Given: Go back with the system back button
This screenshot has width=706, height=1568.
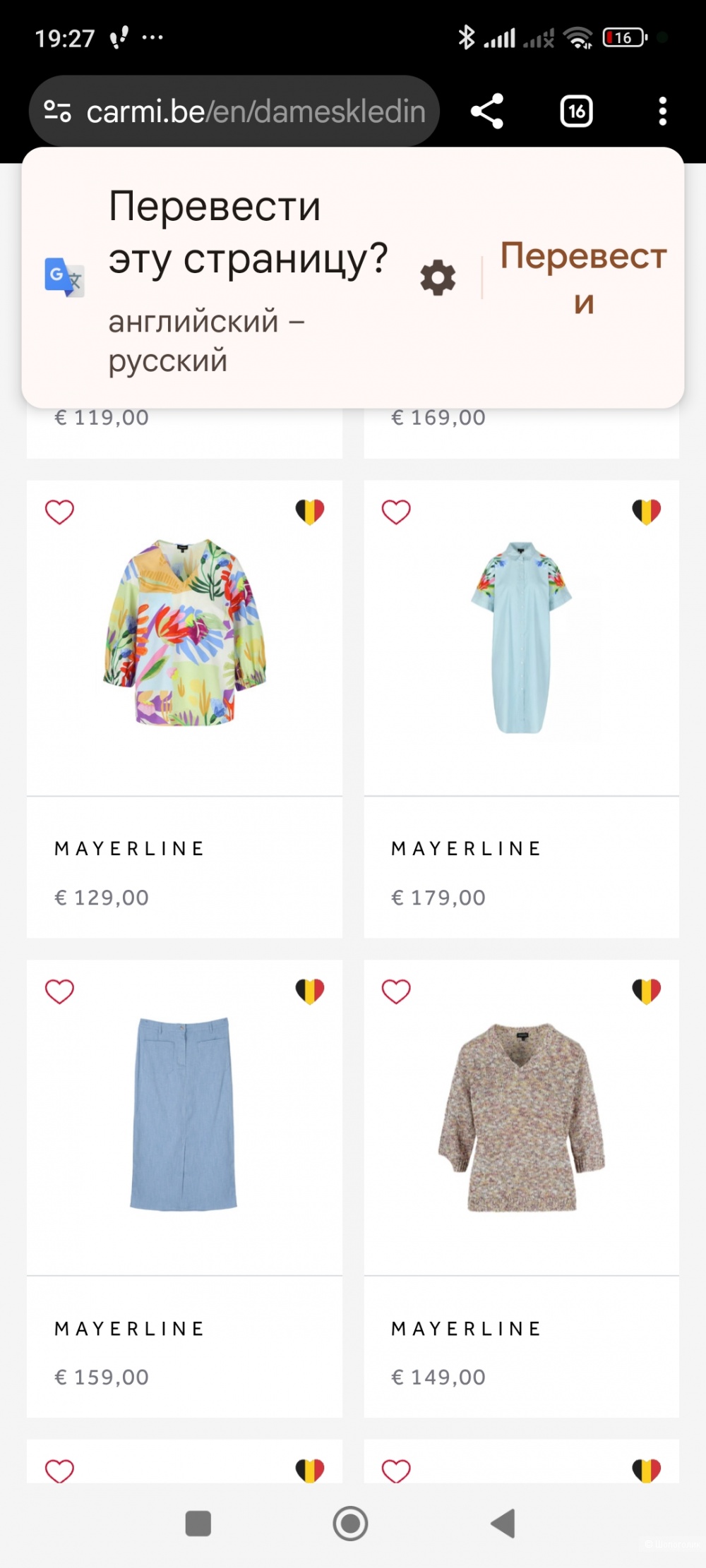Looking at the screenshot, I should point(503,1523).
